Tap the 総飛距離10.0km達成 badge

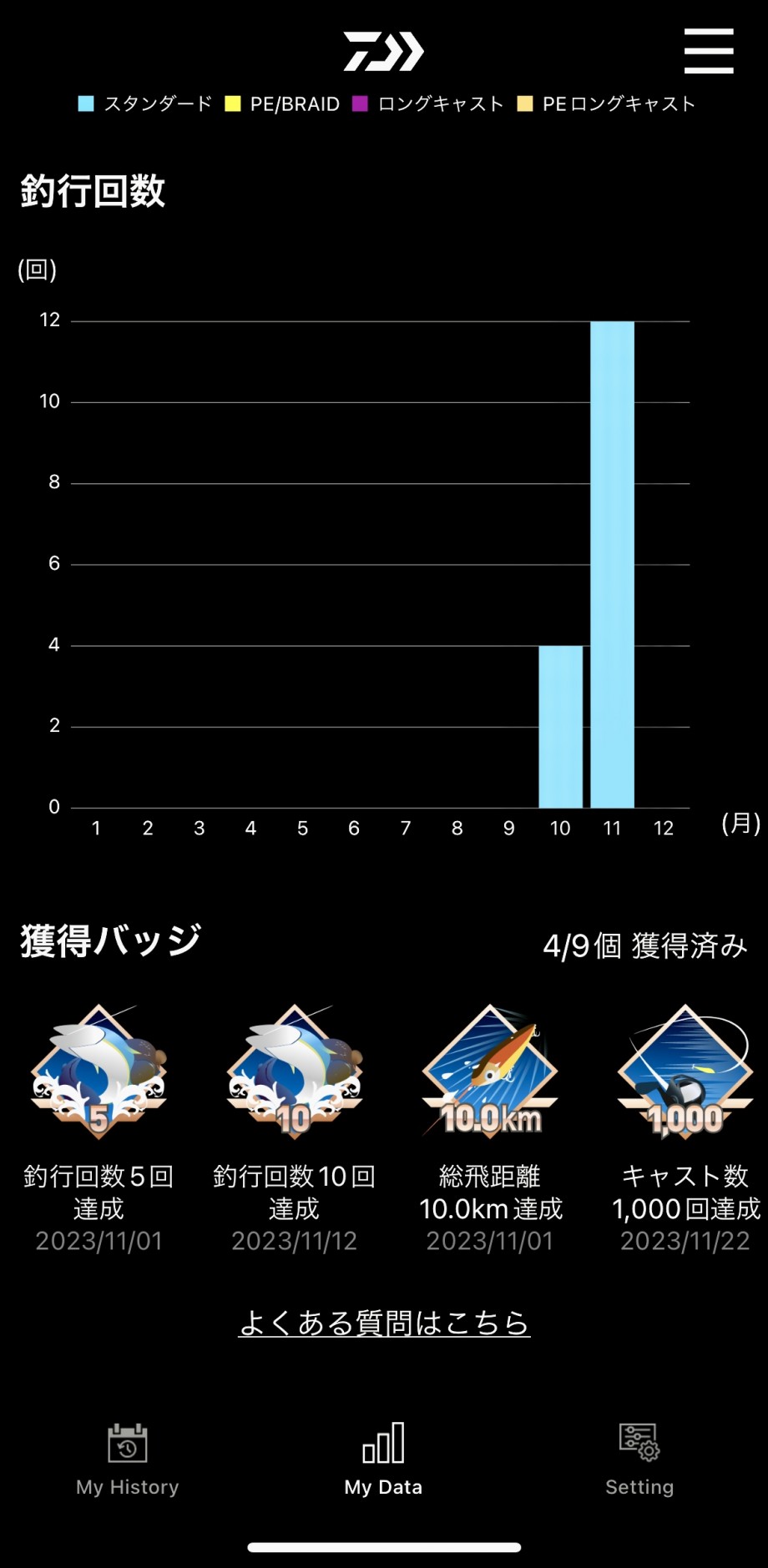490,1128
